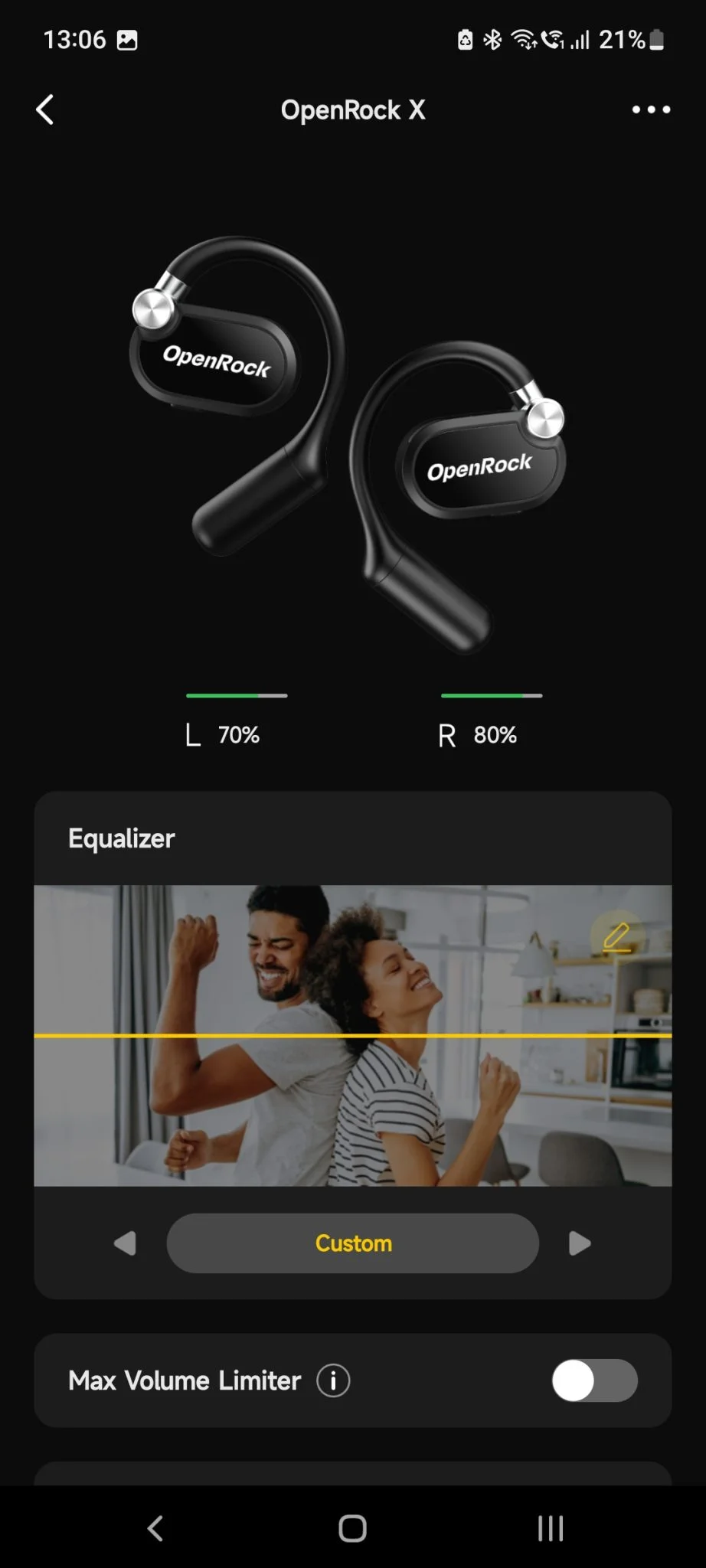Show info about Max Volume Limiter
This screenshot has width=706, height=1568.
[333, 1380]
